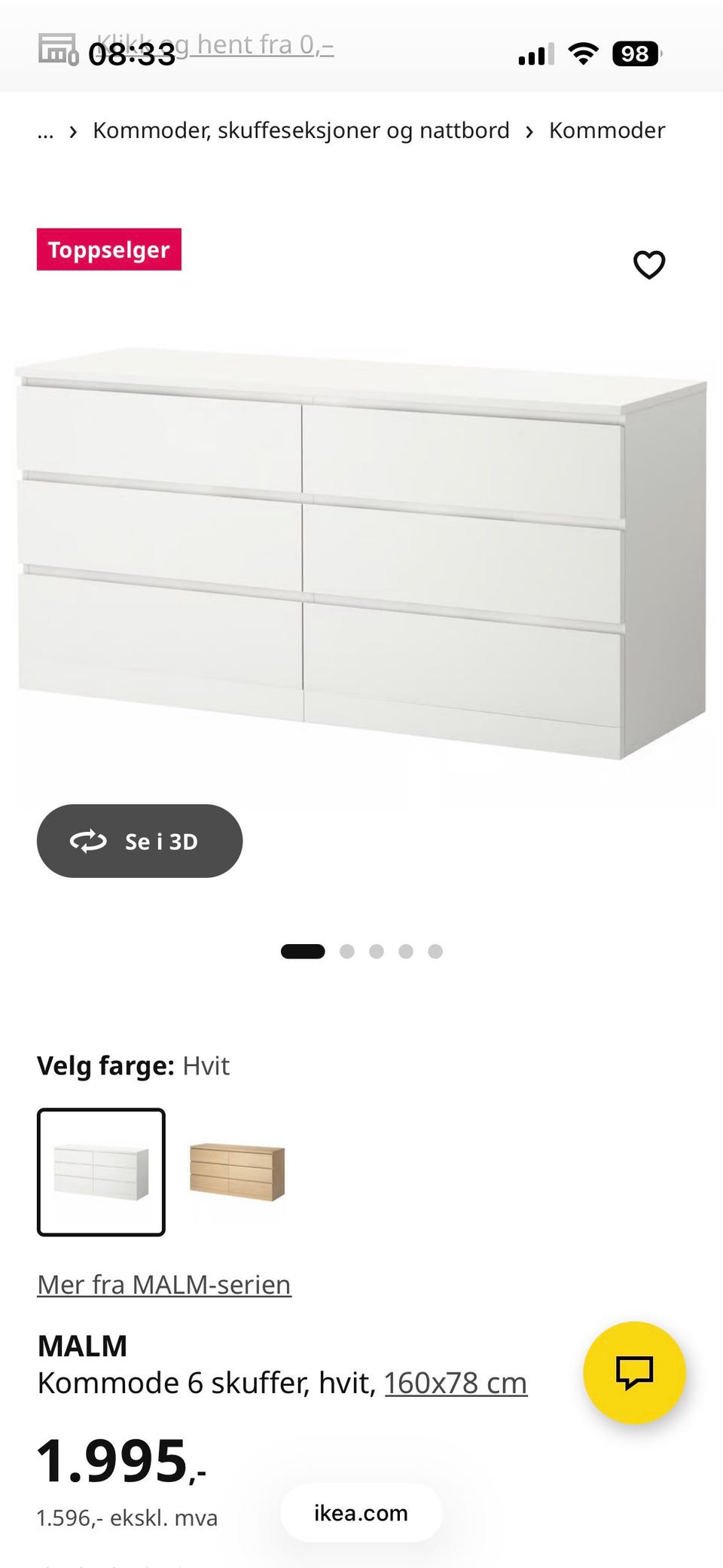The height and width of the screenshot is (1568, 723).
Task: Go to the "Kommoder" breadcrumb category
Action: click(607, 130)
